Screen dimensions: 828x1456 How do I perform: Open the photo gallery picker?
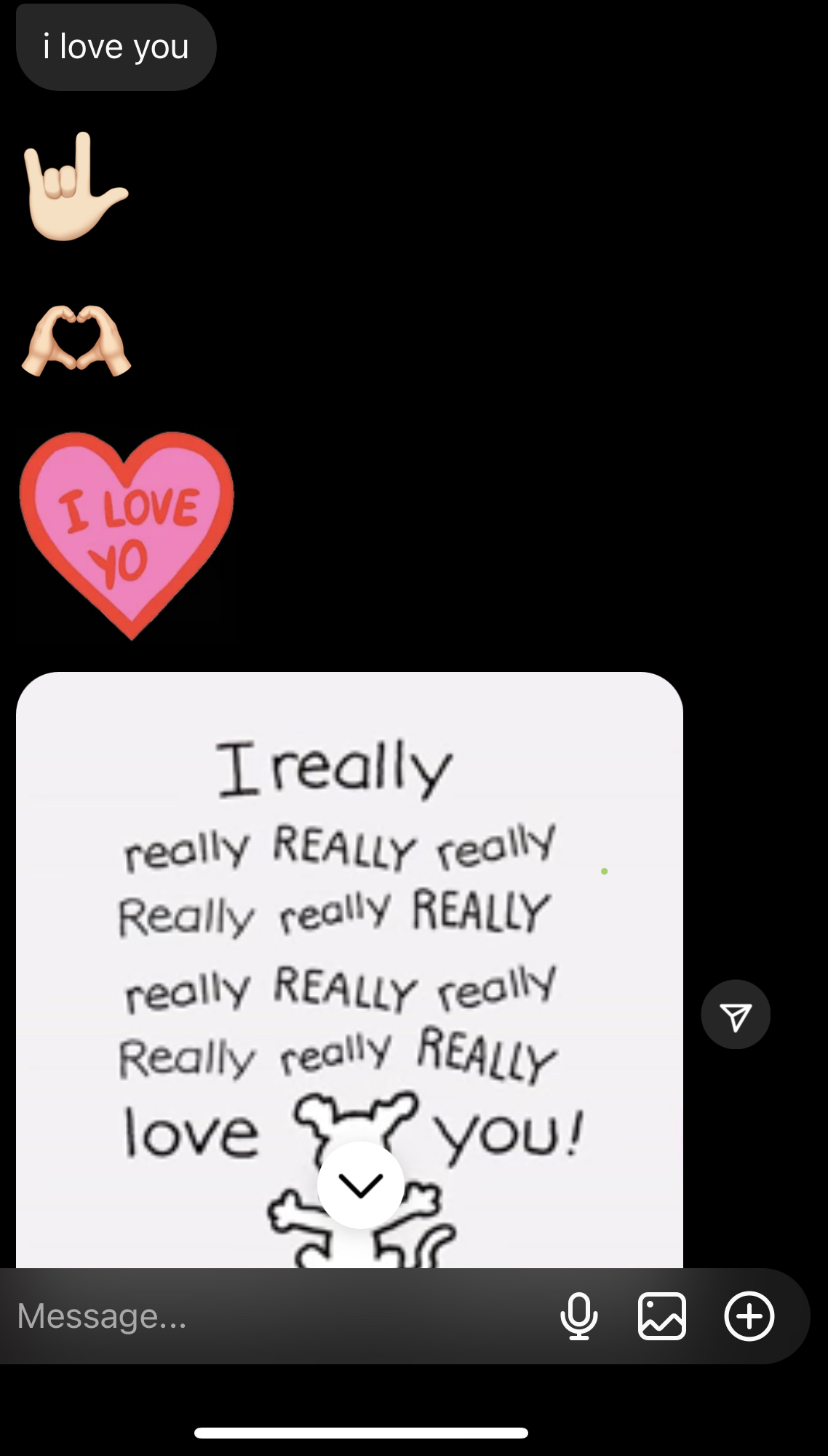(662, 1316)
